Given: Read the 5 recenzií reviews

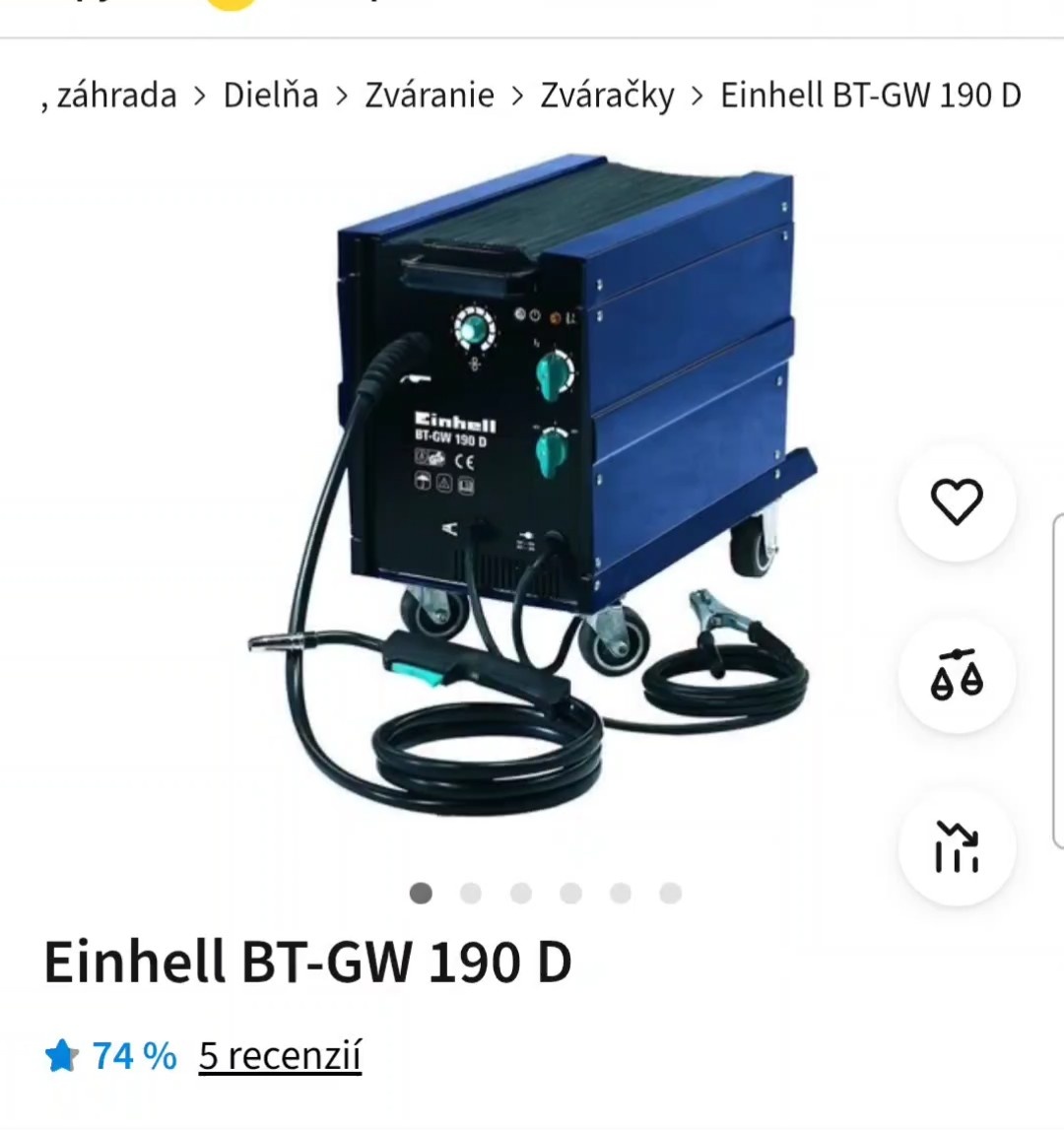Looking at the screenshot, I should tap(280, 1056).
